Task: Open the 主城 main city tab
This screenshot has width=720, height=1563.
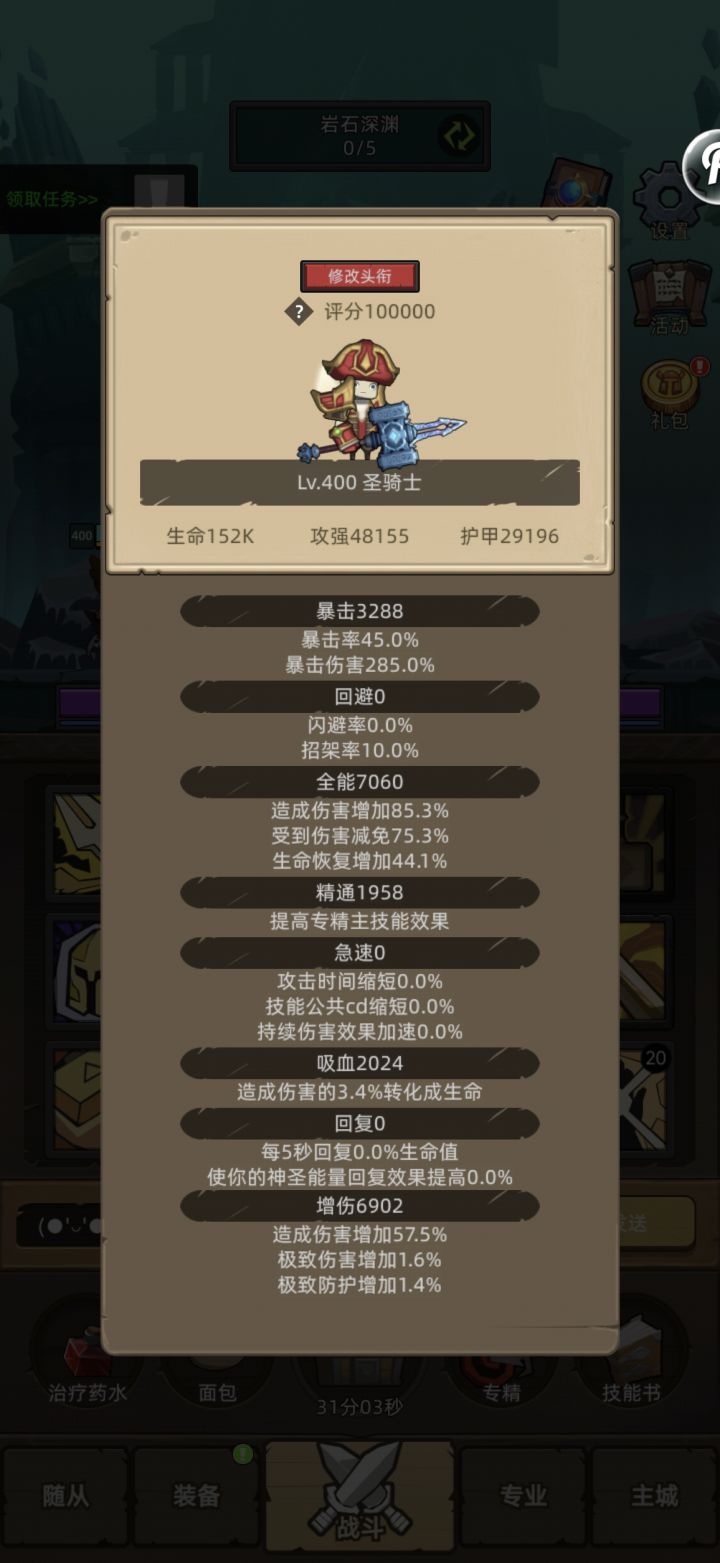Action: (x=655, y=1495)
